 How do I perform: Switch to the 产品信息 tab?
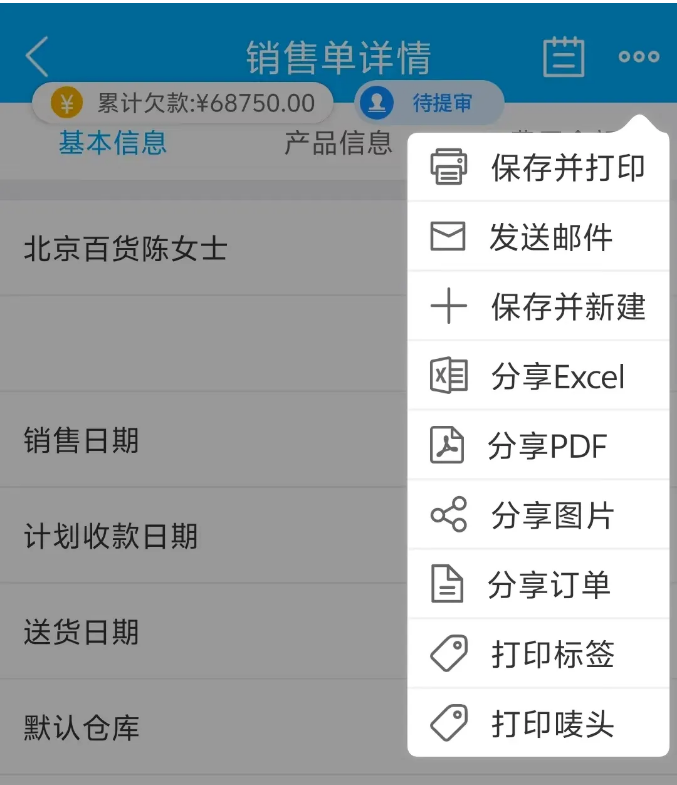tap(338, 143)
